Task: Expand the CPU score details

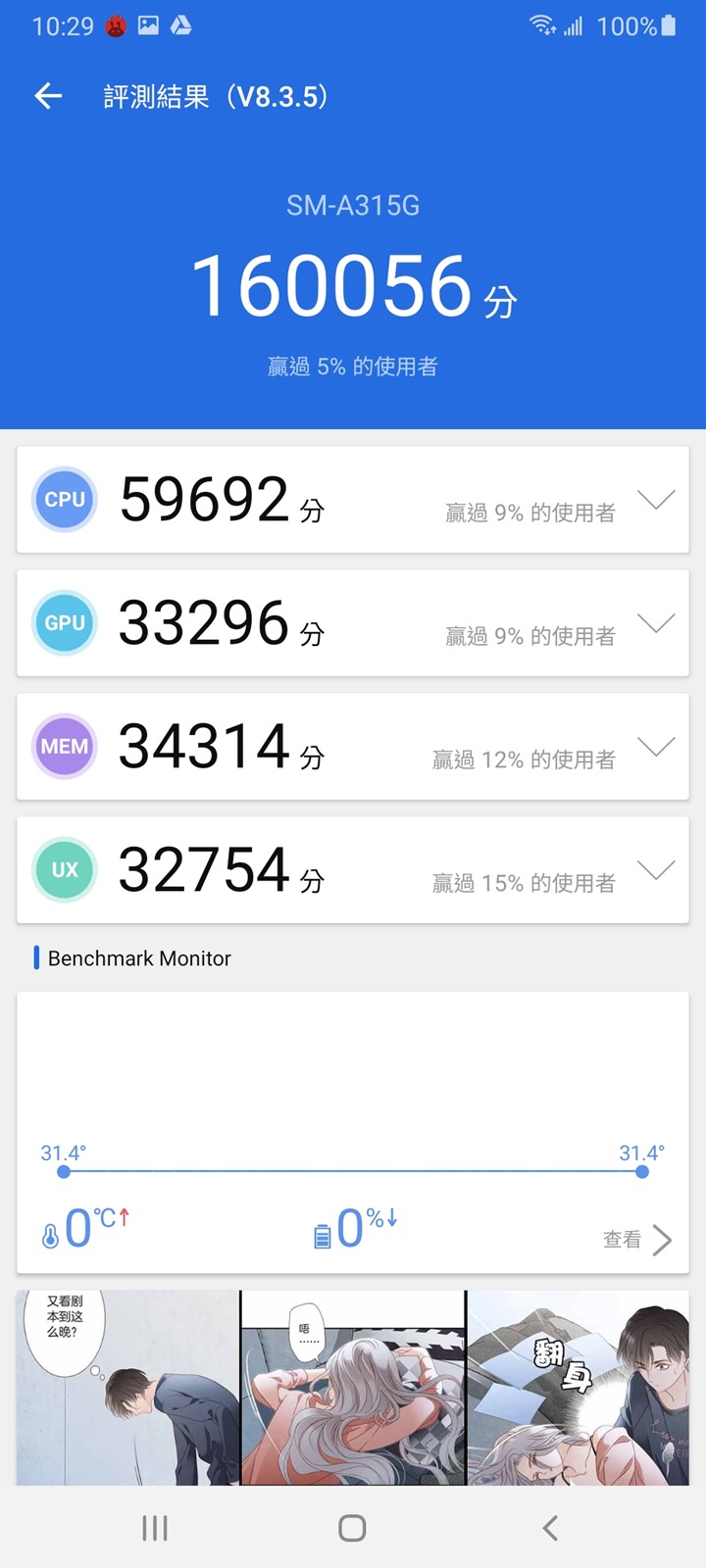Action: [x=656, y=500]
